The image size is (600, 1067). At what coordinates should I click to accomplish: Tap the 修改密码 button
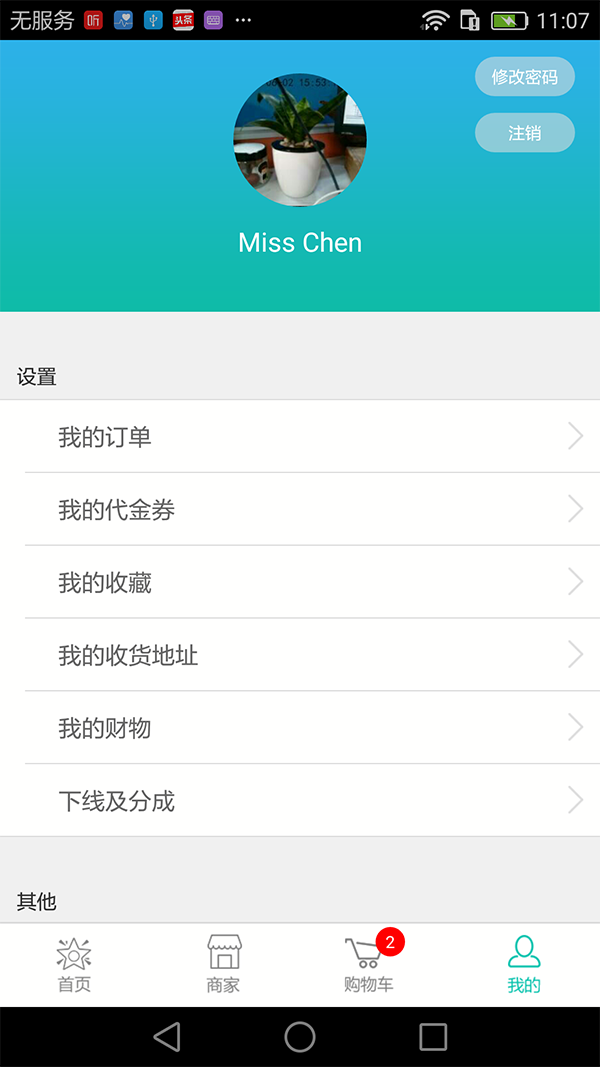pos(524,77)
